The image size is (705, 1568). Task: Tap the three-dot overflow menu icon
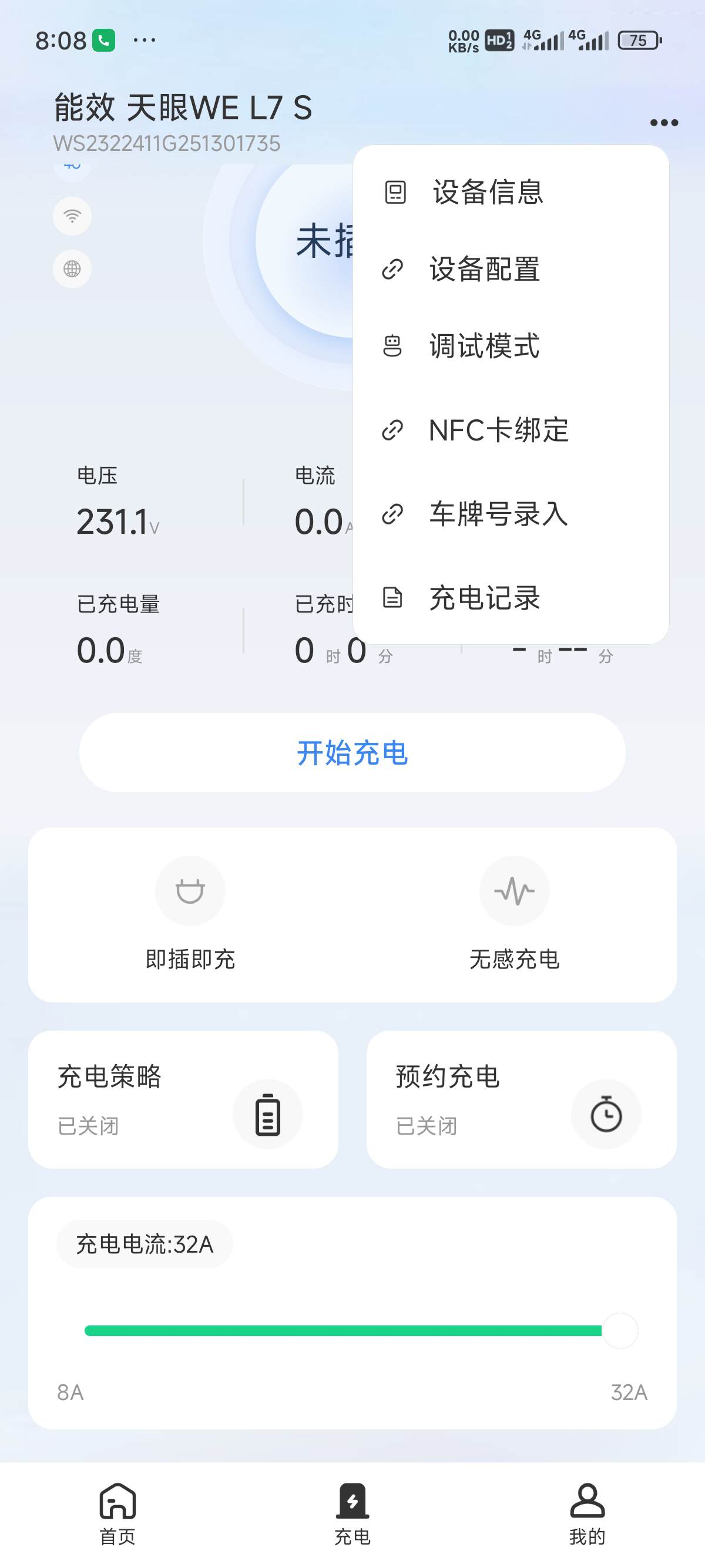tap(664, 123)
